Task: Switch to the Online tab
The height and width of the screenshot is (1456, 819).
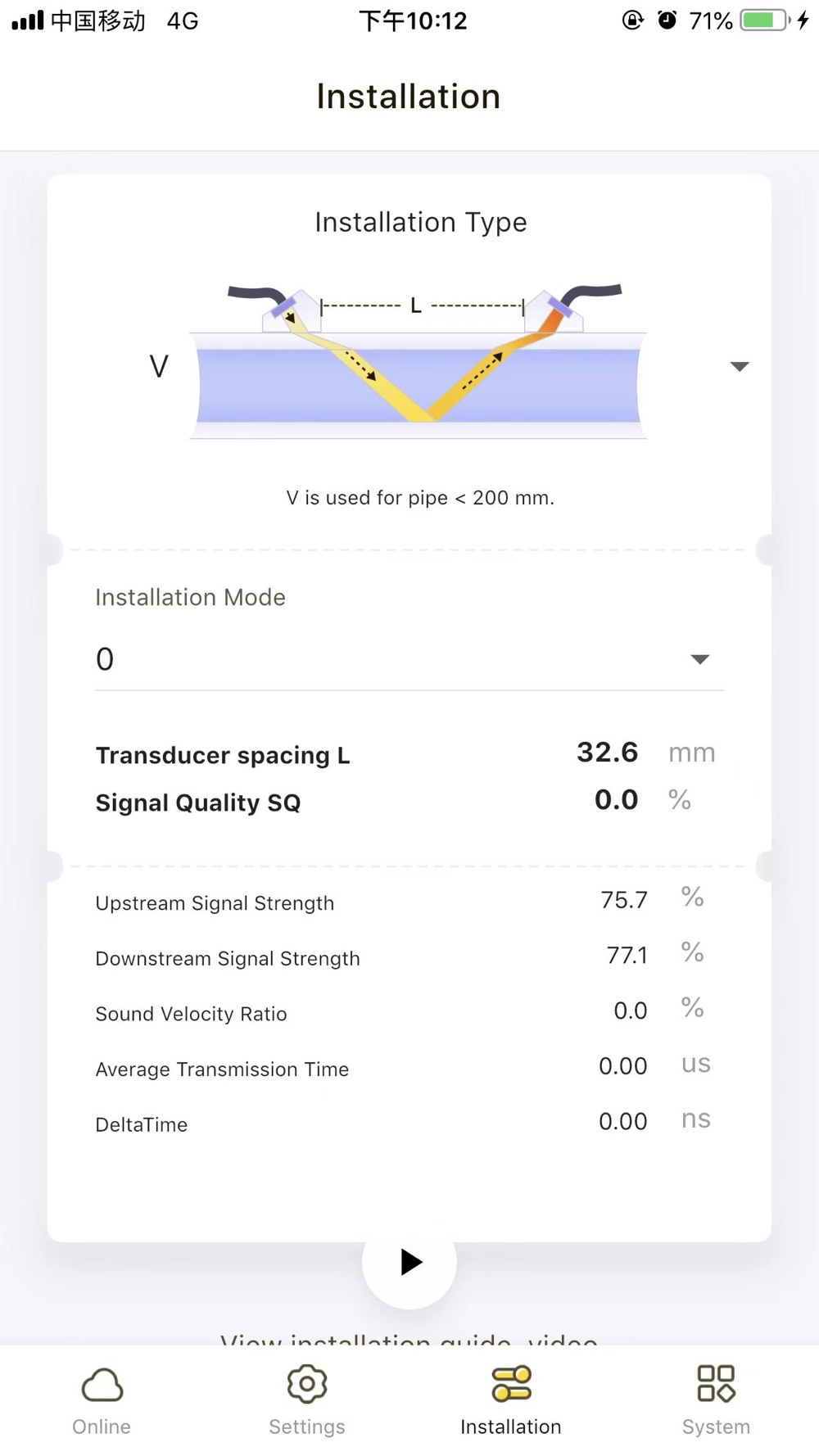Action: click(102, 1401)
